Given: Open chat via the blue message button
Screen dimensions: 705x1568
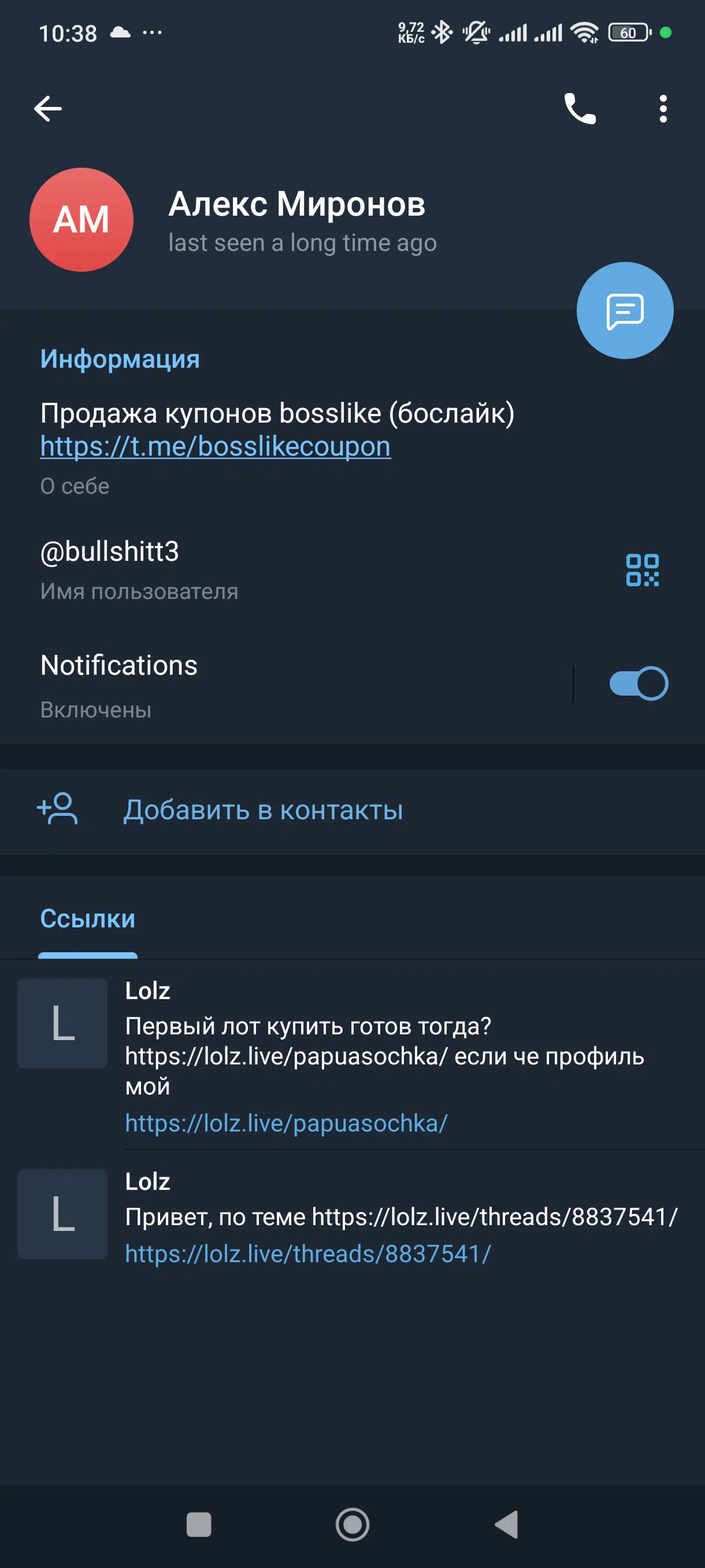Looking at the screenshot, I should (x=625, y=310).
